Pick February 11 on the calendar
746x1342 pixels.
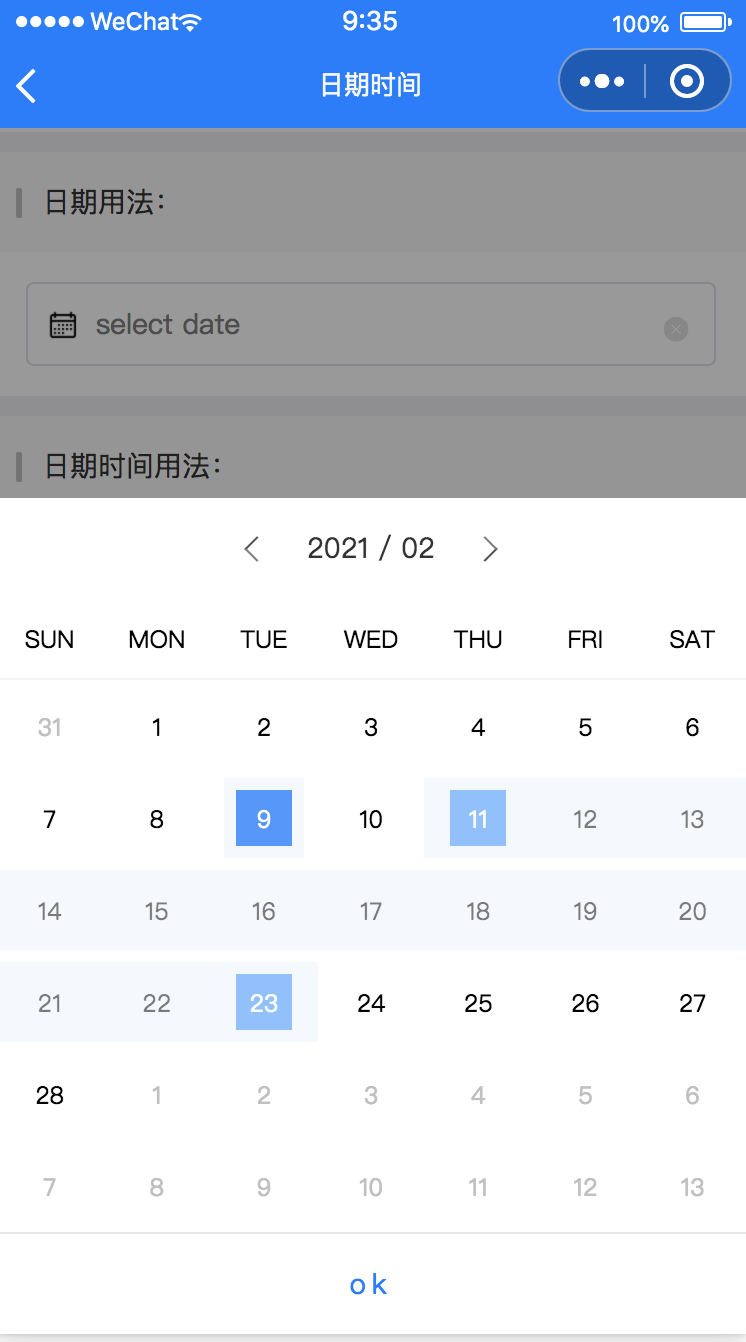[x=478, y=819]
